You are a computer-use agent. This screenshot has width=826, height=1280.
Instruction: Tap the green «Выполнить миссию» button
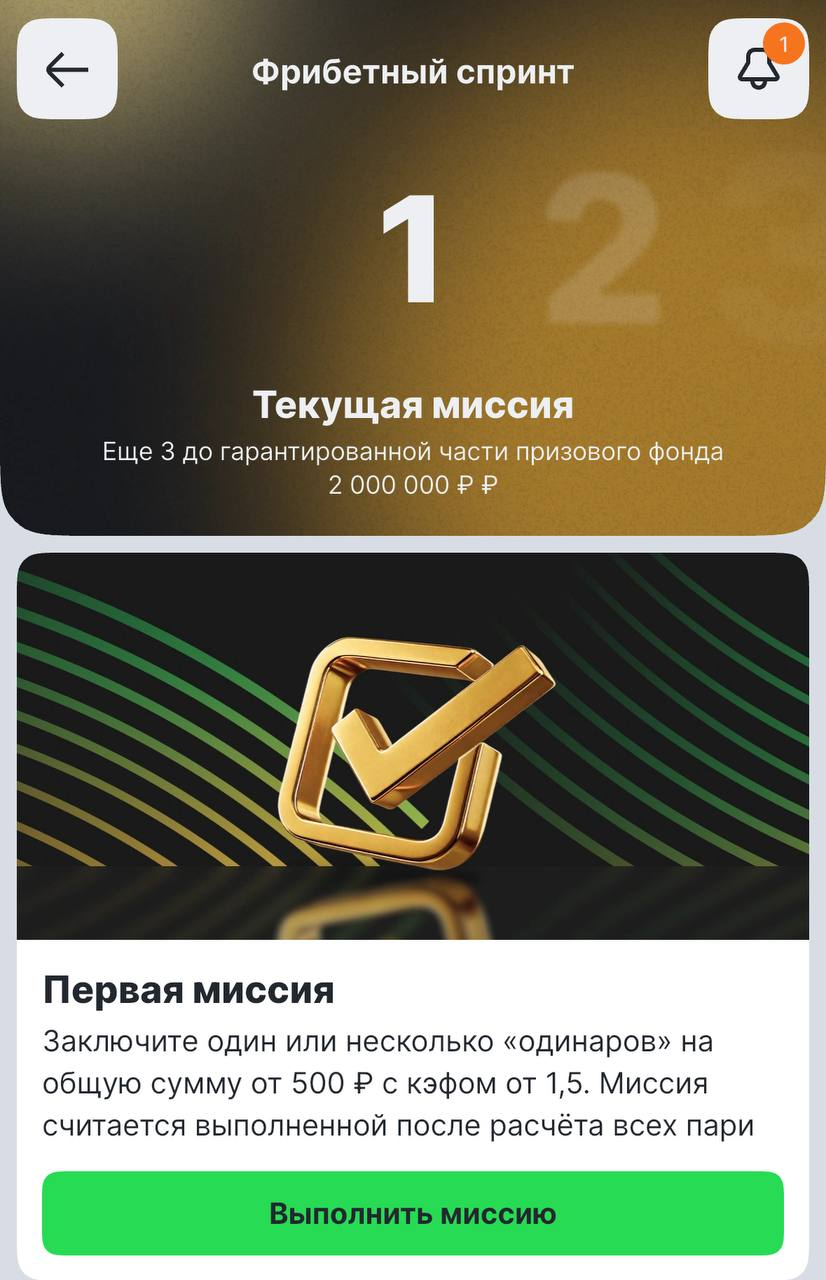pyautogui.click(x=412, y=1213)
